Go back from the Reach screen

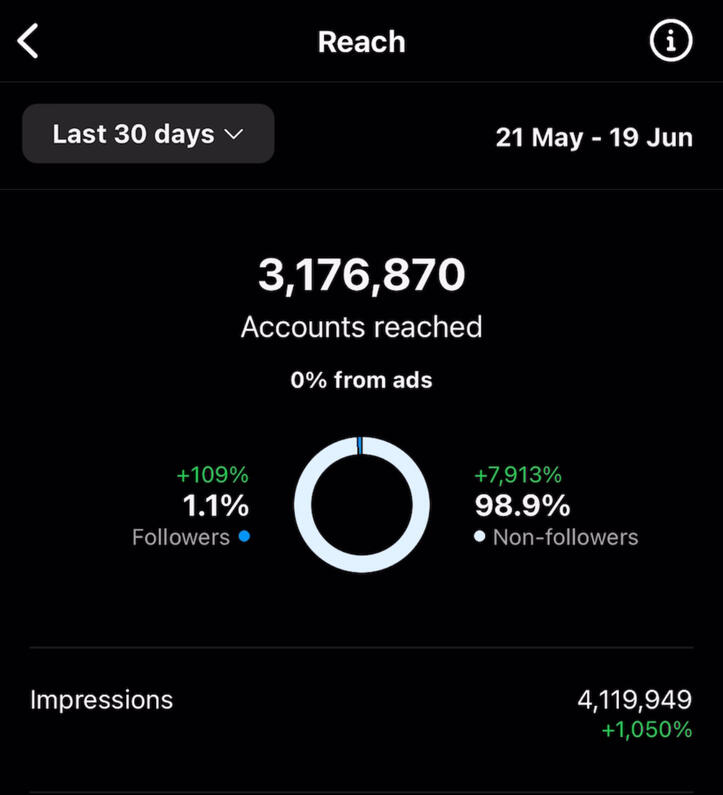point(27,41)
